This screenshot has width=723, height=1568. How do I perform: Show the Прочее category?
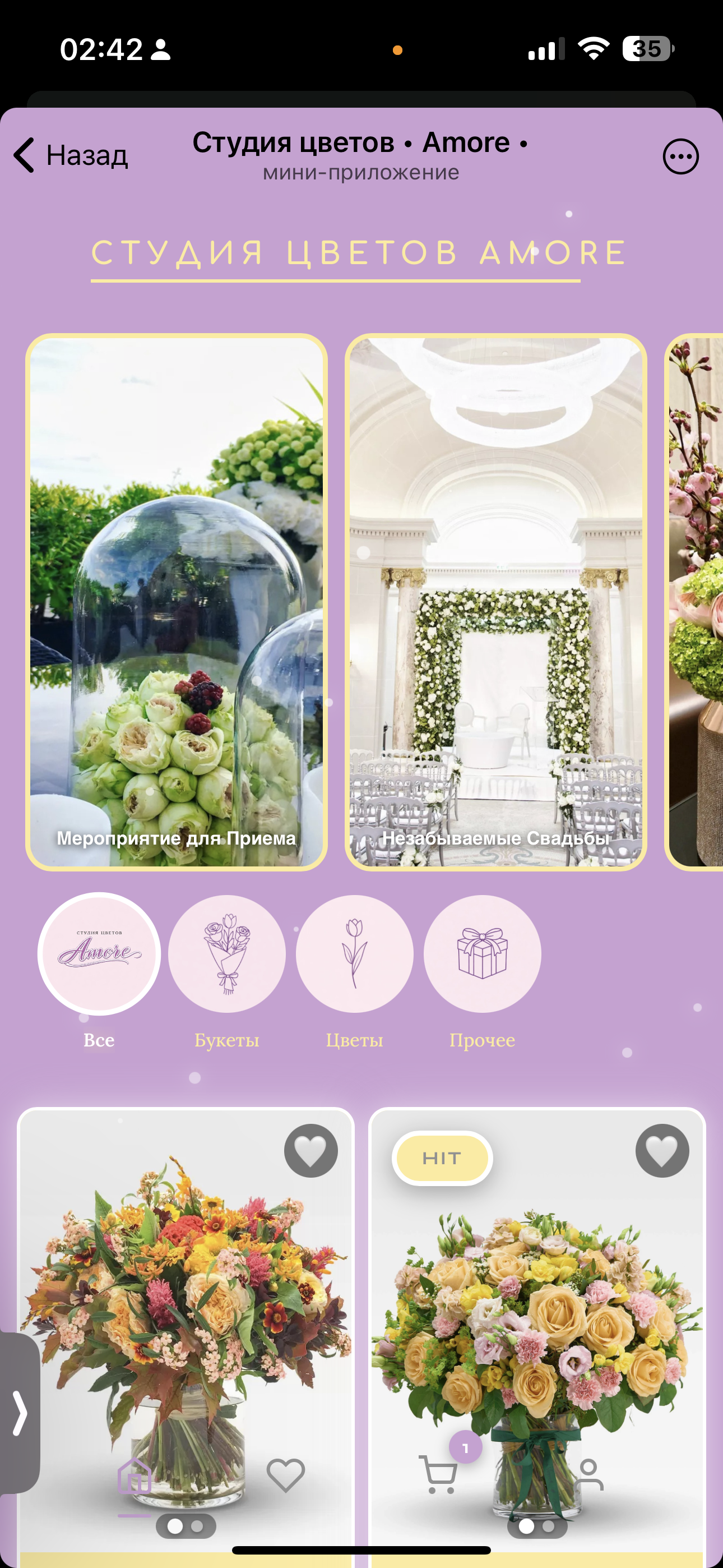[482, 954]
